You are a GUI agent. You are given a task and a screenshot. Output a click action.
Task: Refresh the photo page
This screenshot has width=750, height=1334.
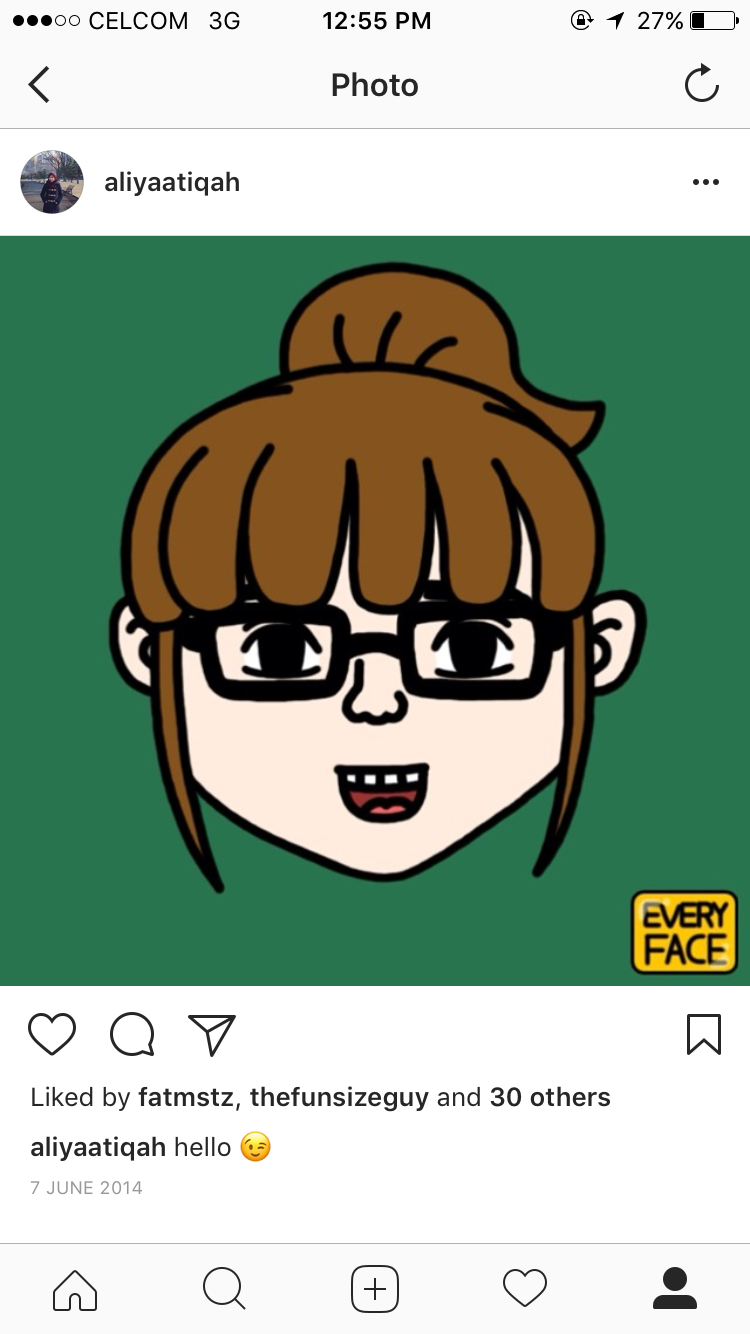(702, 84)
